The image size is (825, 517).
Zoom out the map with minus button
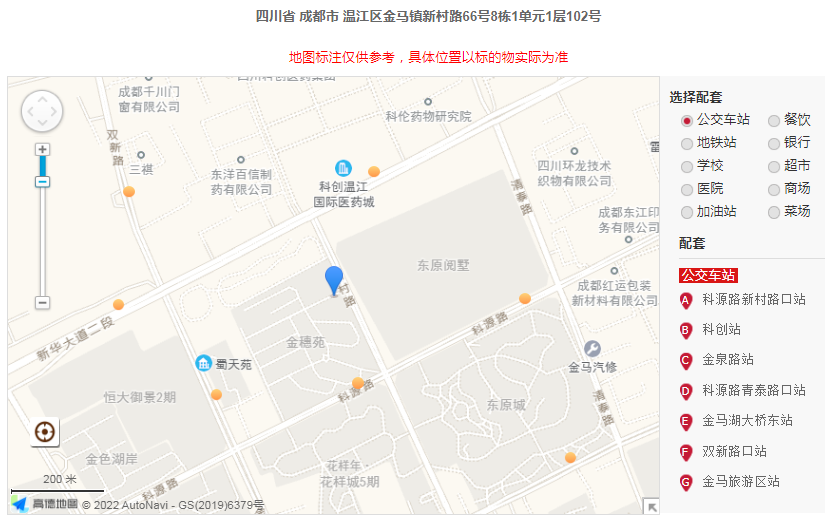point(42,302)
